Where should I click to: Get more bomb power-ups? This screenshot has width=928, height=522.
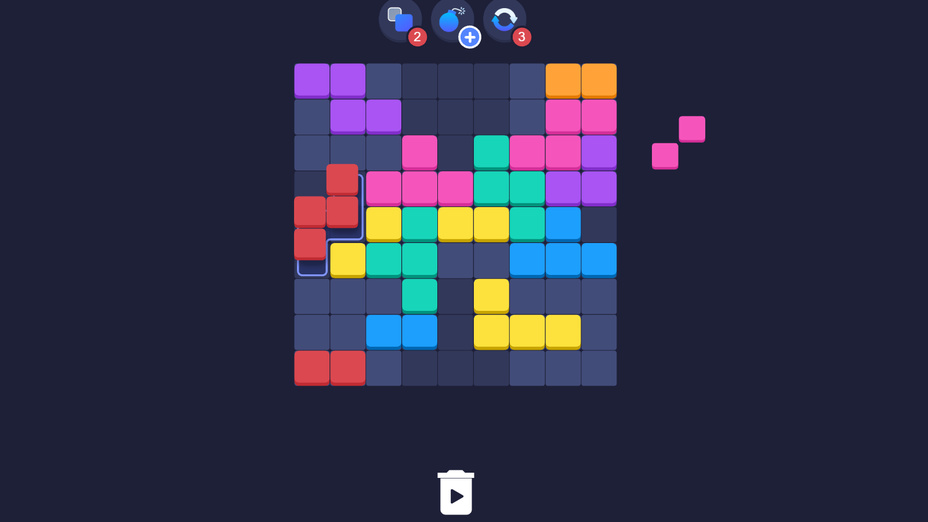coord(469,37)
